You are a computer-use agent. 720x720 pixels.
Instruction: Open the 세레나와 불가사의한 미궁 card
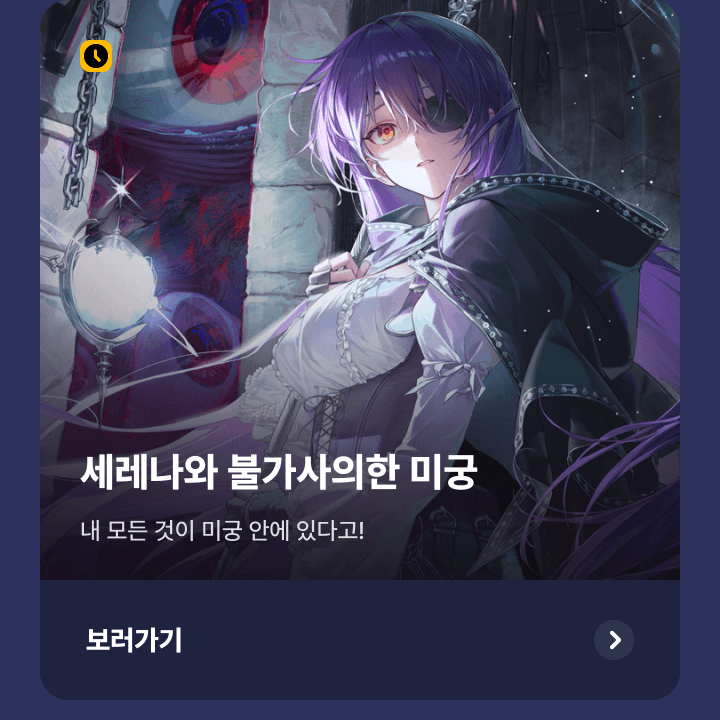point(360,300)
